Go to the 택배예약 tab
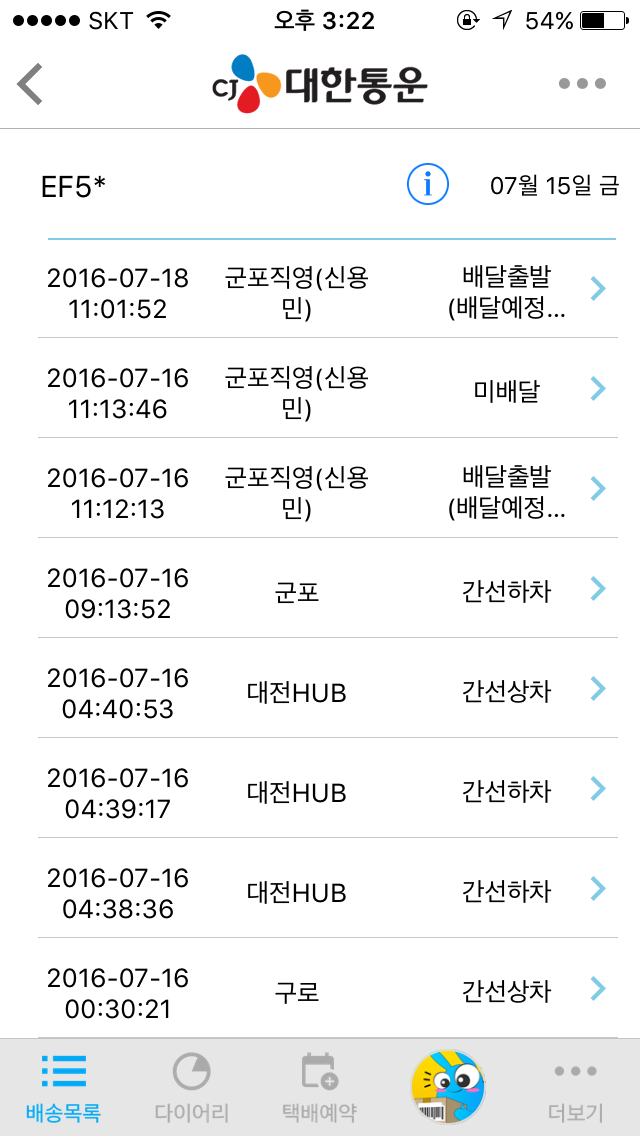The height and width of the screenshot is (1136, 640). 320,1088
